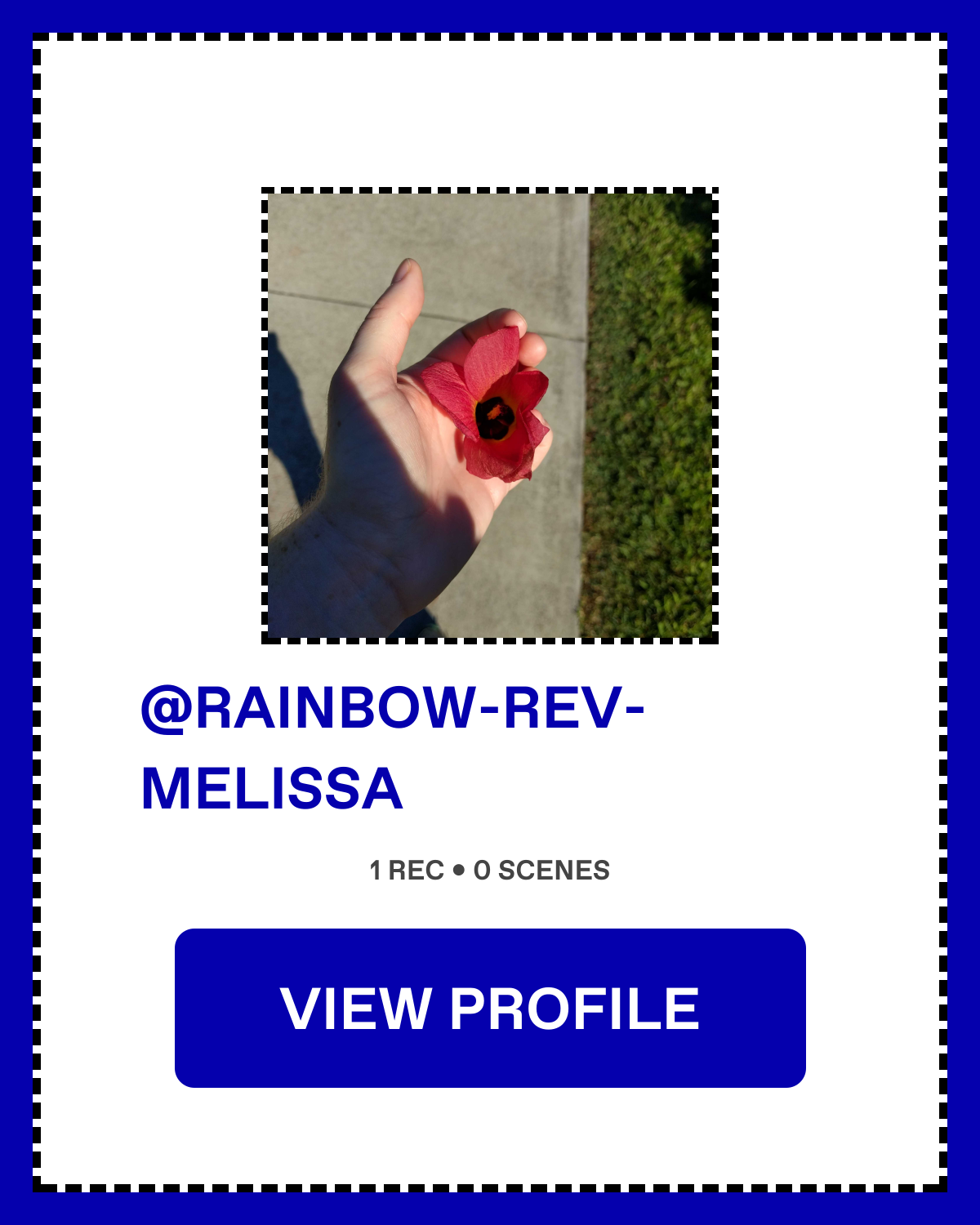Image resolution: width=980 pixels, height=1225 pixels.
Task: Open the @rainbow-rev-melissa username link
Action: [392, 747]
